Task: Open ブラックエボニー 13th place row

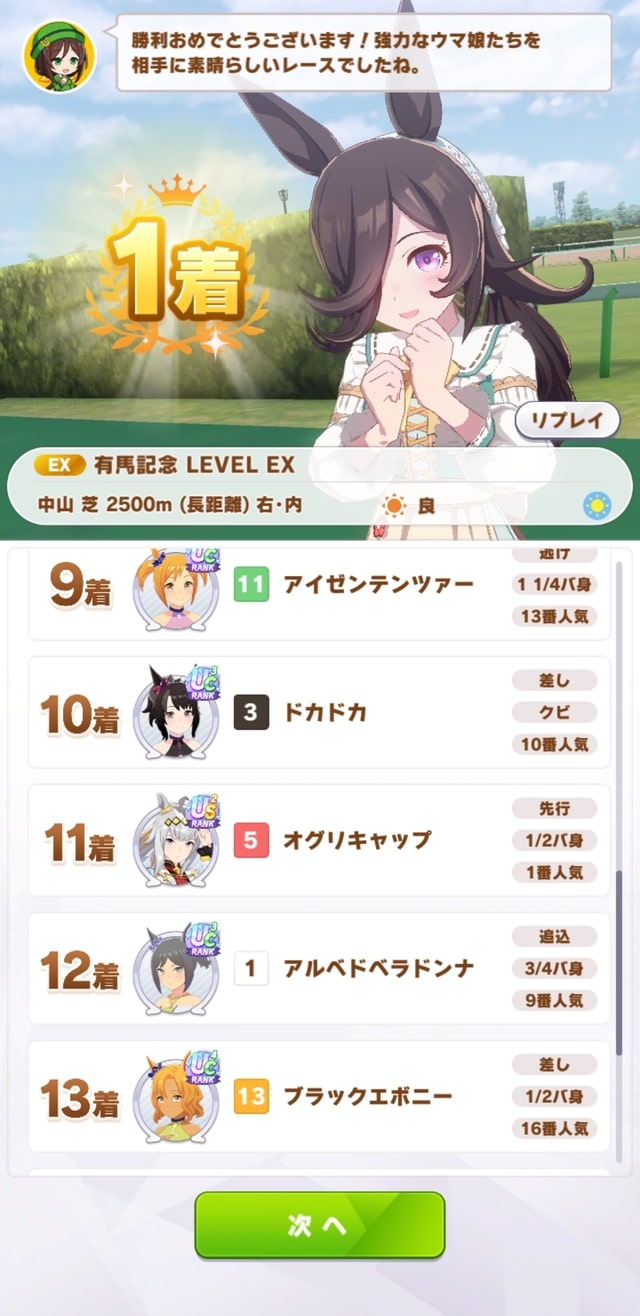Action: click(x=319, y=1096)
